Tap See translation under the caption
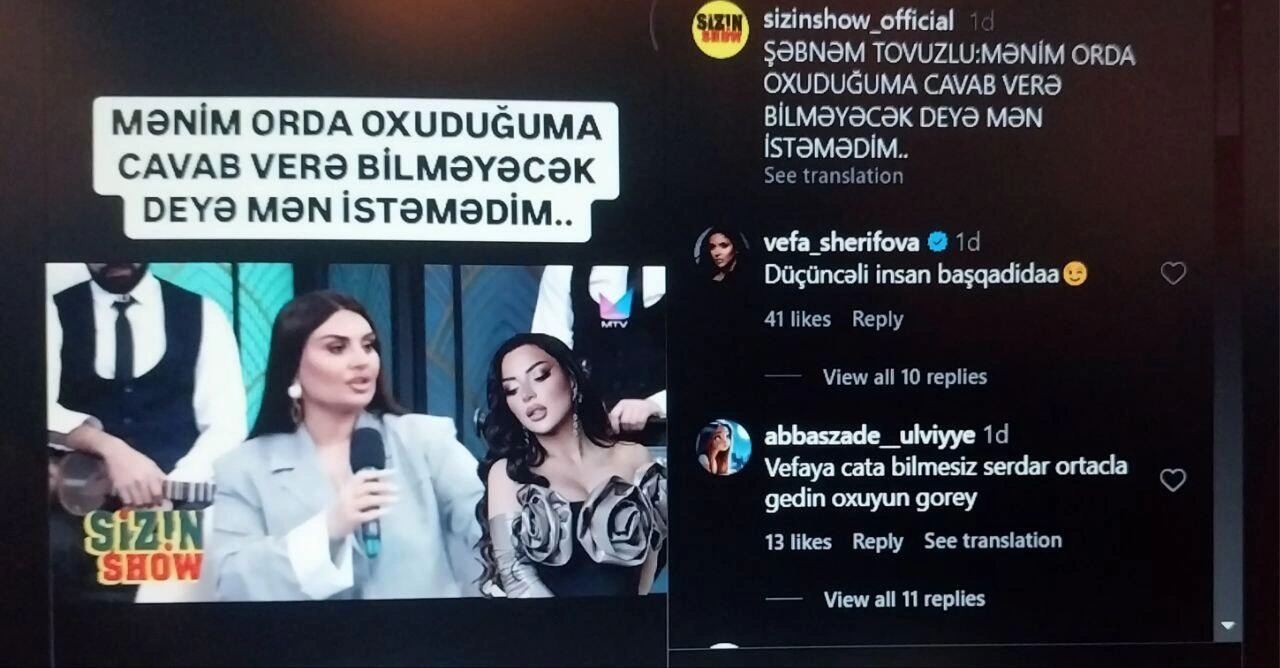1280x668 pixels. [x=833, y=176]
